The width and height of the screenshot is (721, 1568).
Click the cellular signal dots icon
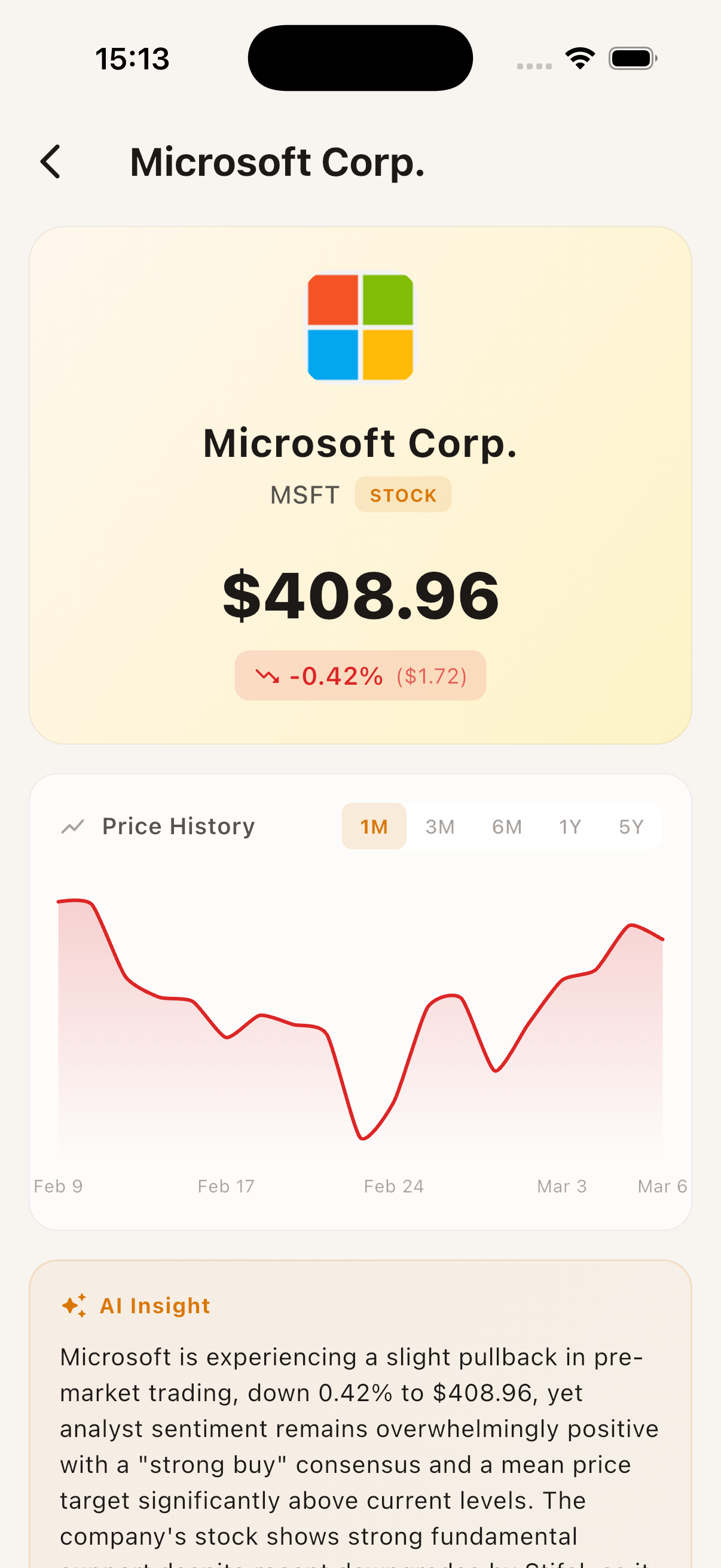(x=534, y=67)
